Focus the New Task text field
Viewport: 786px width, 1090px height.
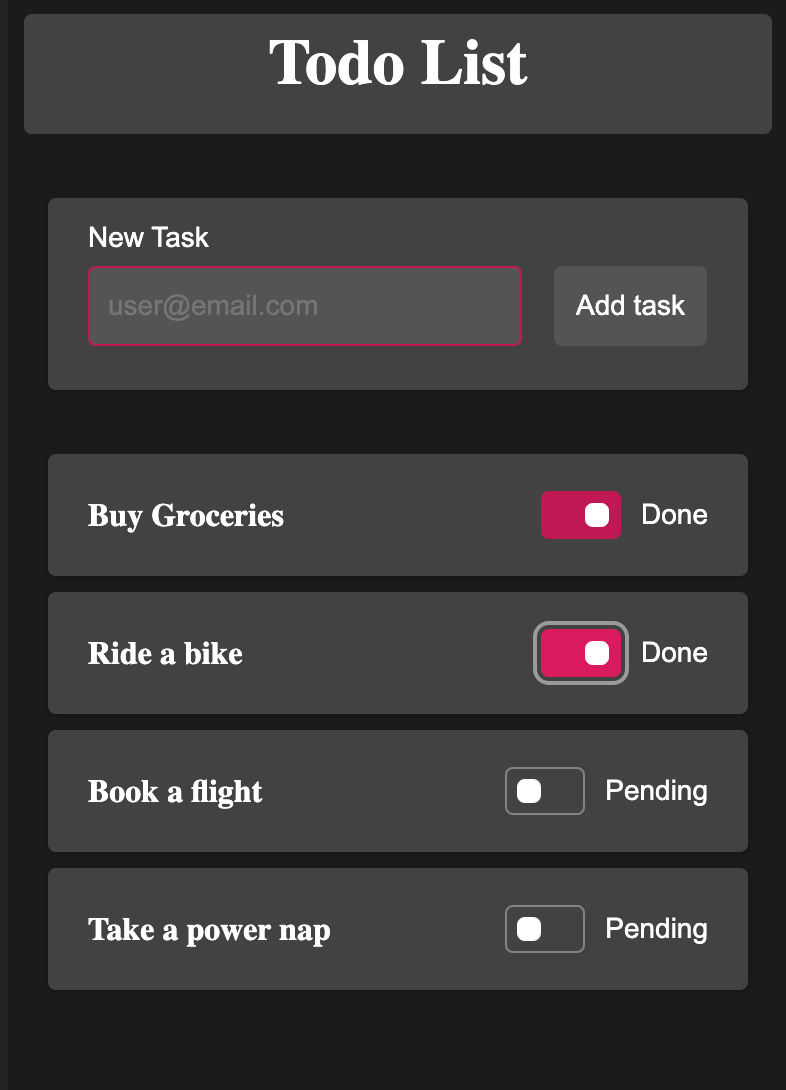tap(305, 306)
